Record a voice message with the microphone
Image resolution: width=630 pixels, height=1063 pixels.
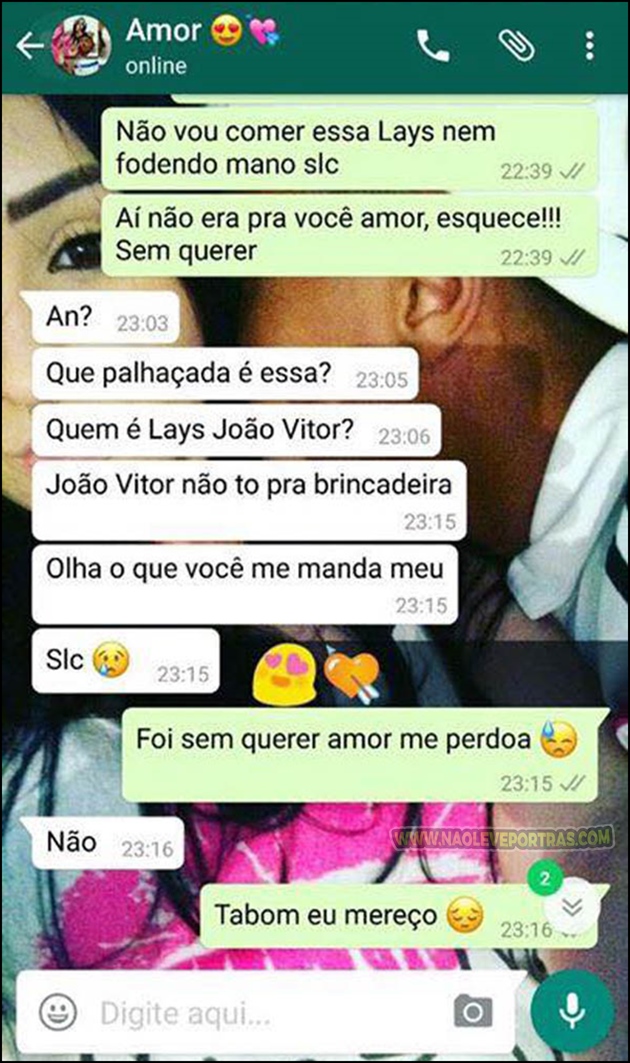(572, 1011)
